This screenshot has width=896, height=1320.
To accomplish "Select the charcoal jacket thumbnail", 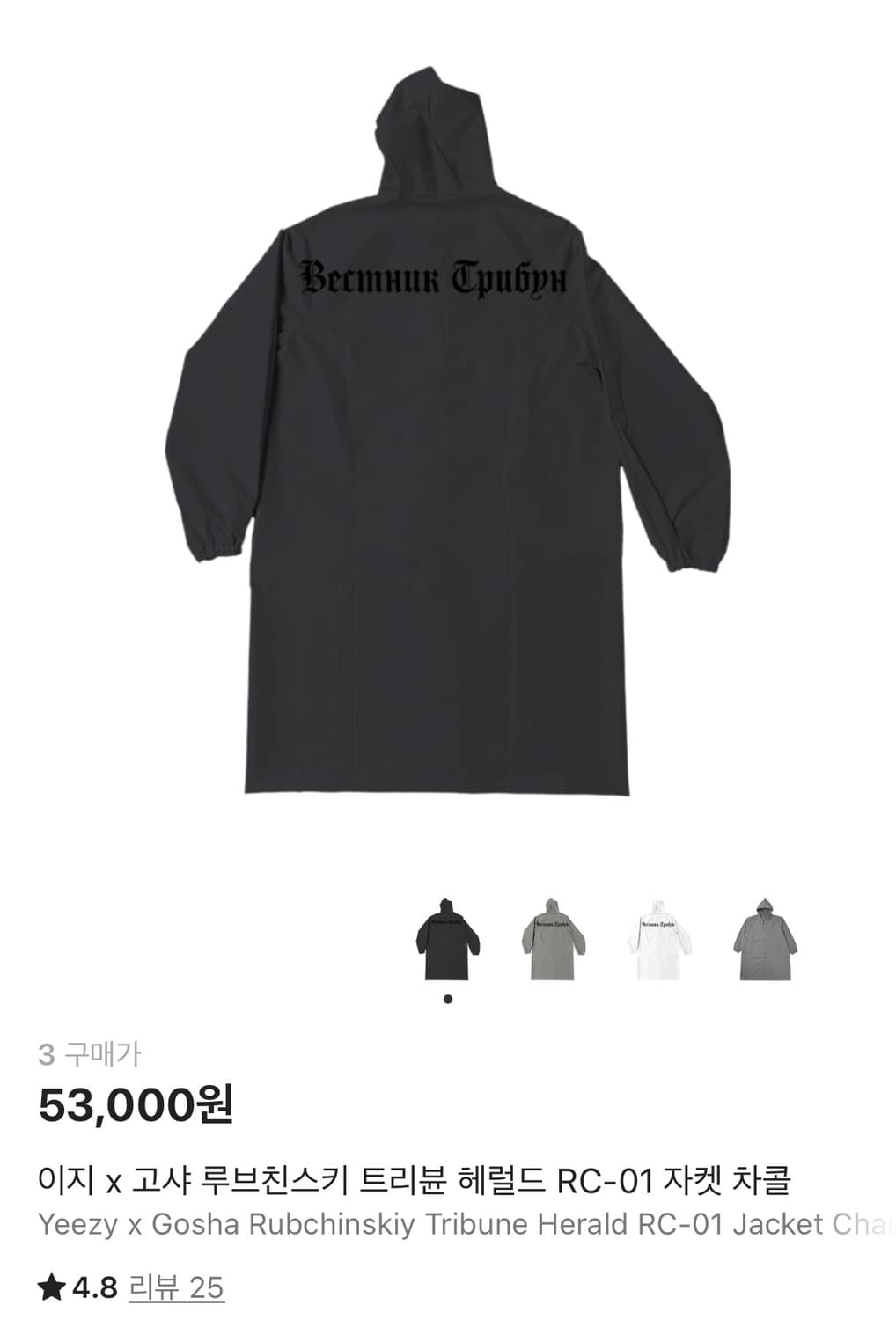I will pos(447,937).
